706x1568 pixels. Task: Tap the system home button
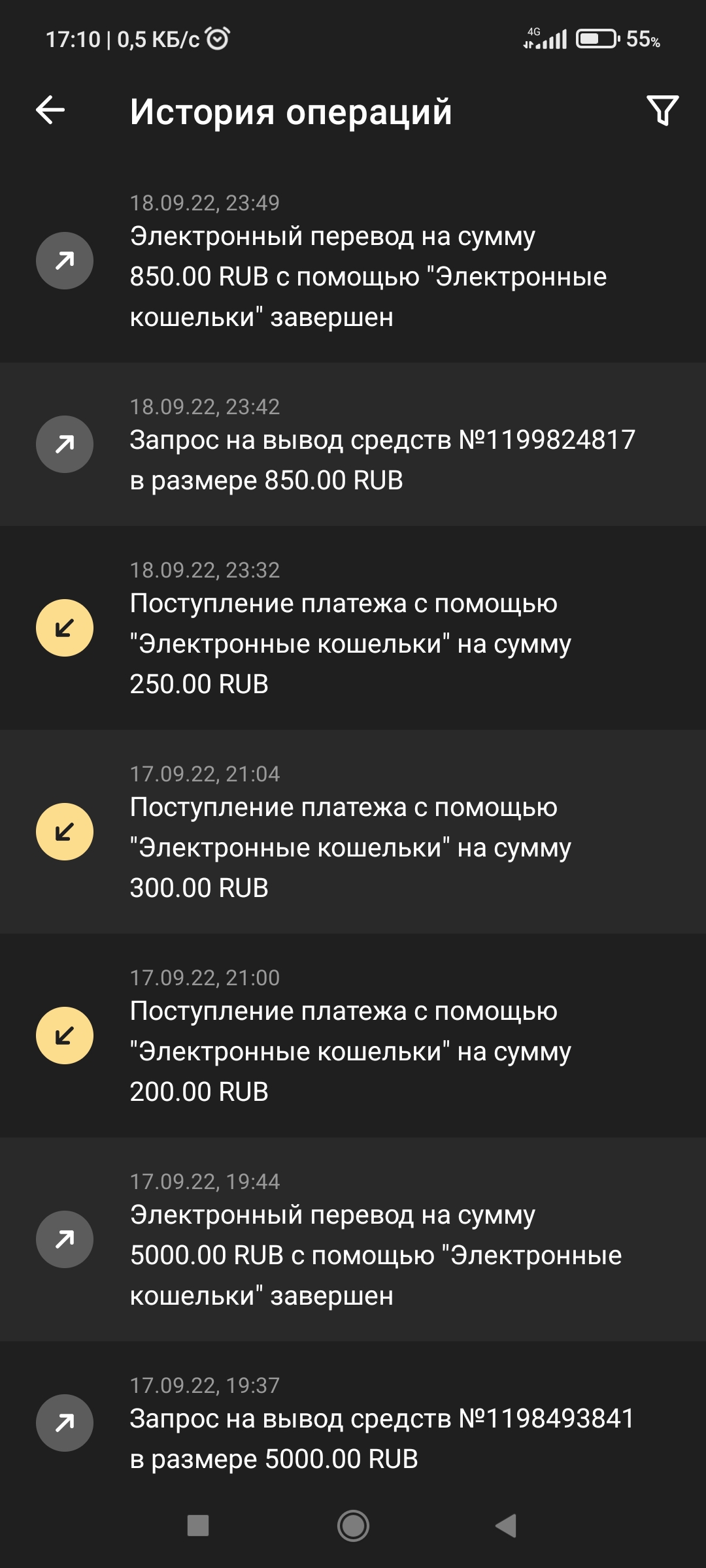point(353,1526)
